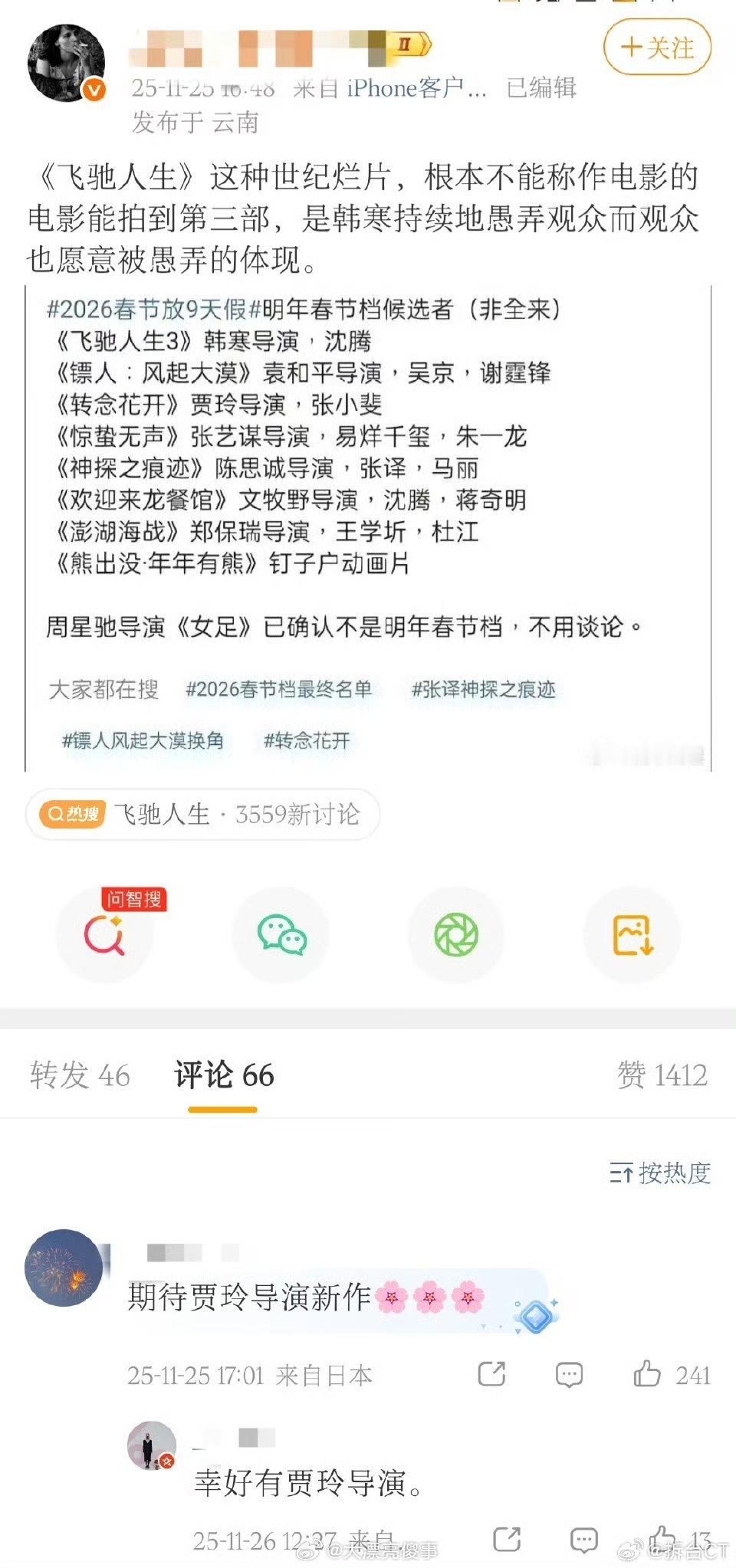The image size is (736, 1568).
Task: Share the post via WeChat icon
Action: (x=281, y=935)
